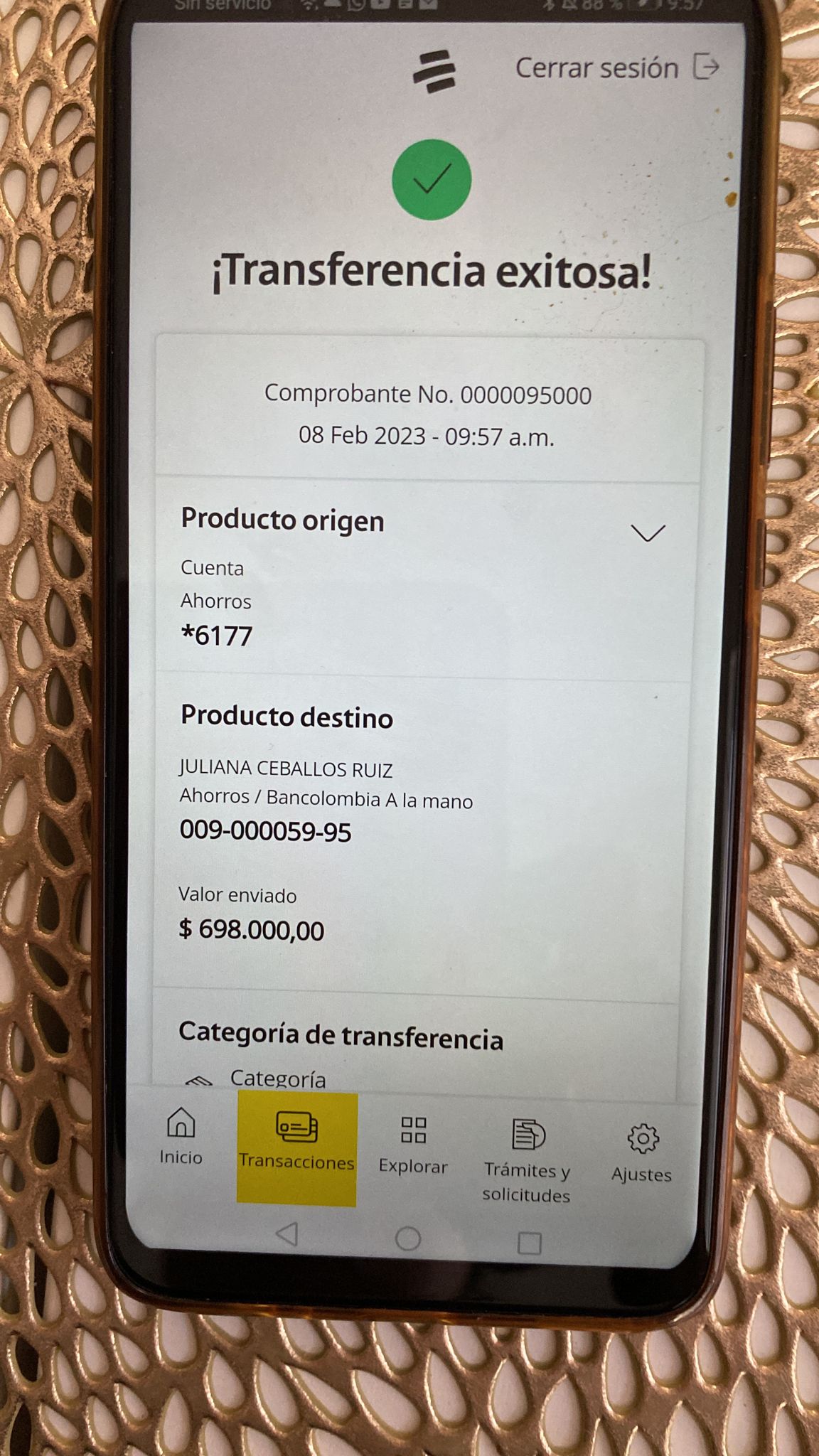Tap the system back triangle button

287,1234
